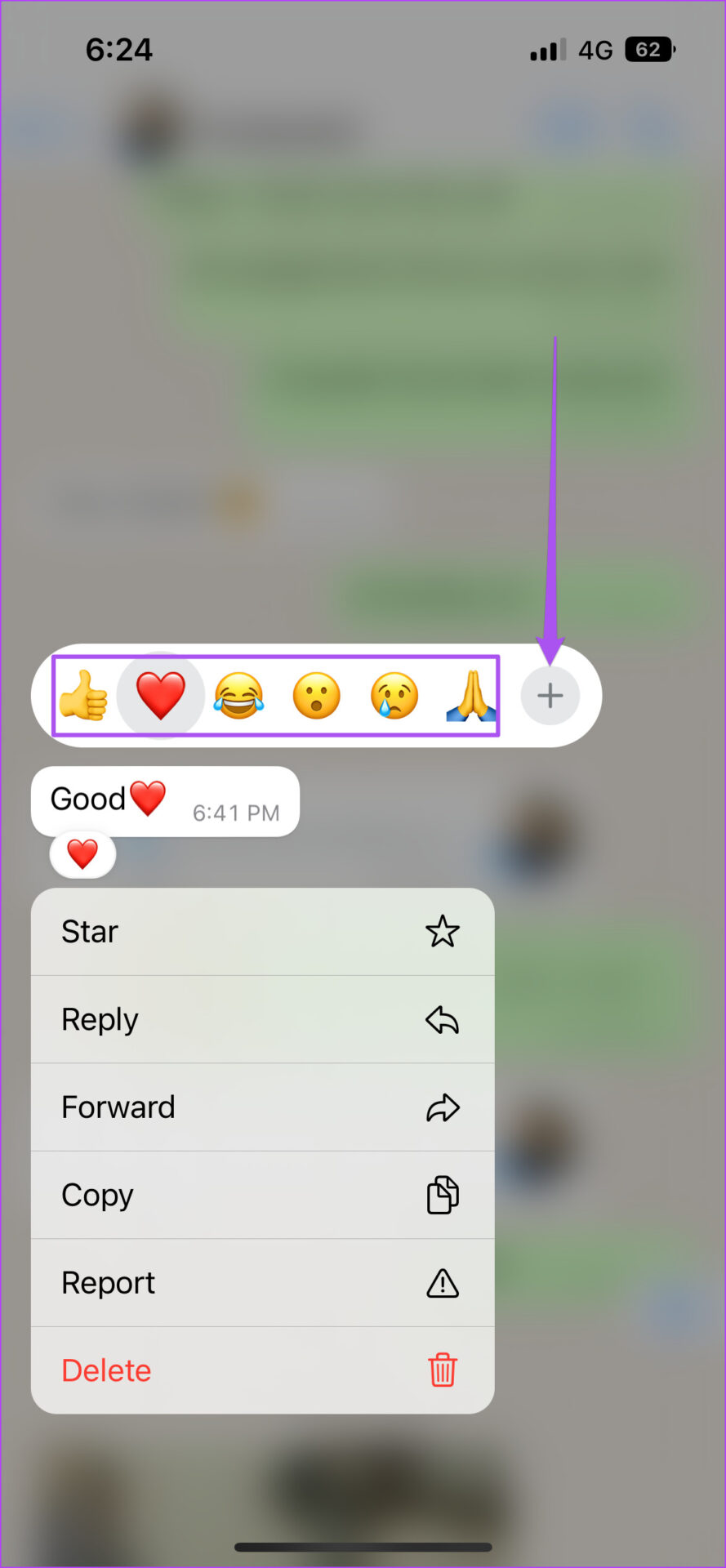React with the crying face emoji

tap(394, 696)
